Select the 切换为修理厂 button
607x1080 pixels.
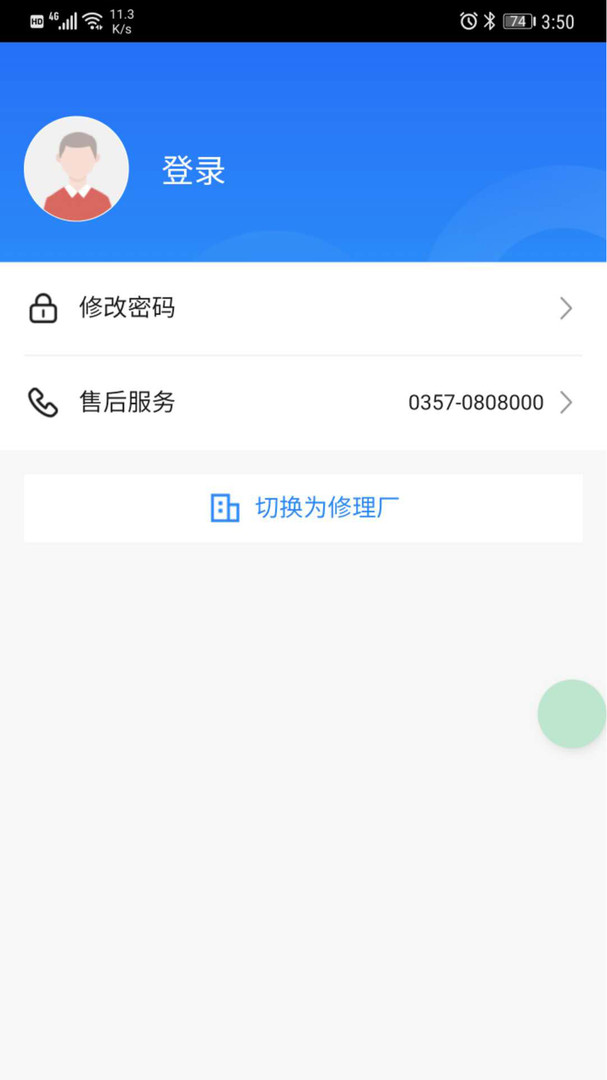point(303,508)
